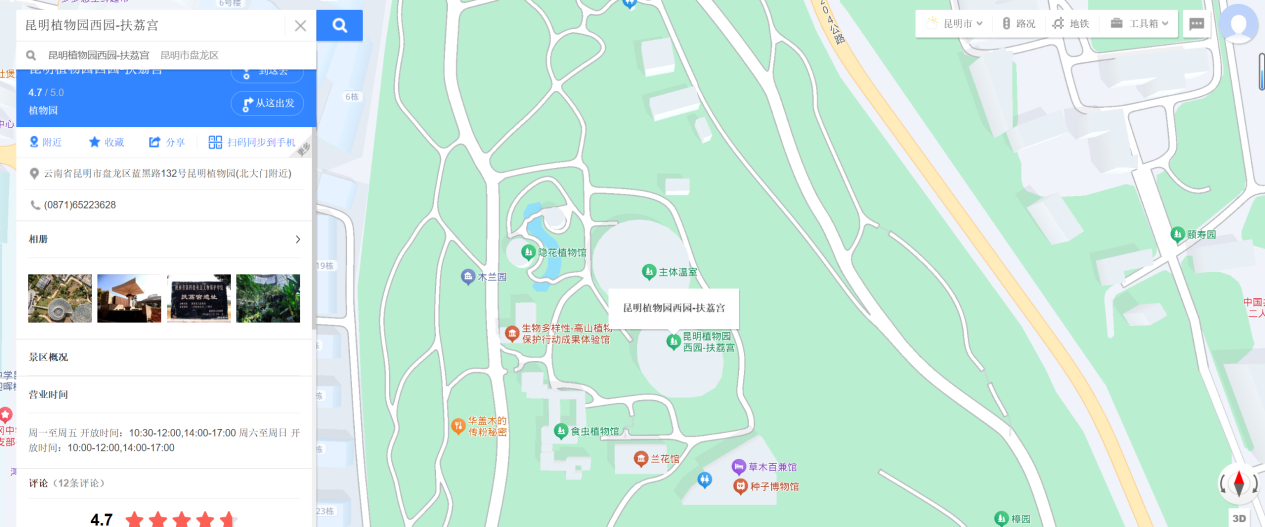
Task: Select the 主体温室 marker on the map
Action: tap(648, 271)
